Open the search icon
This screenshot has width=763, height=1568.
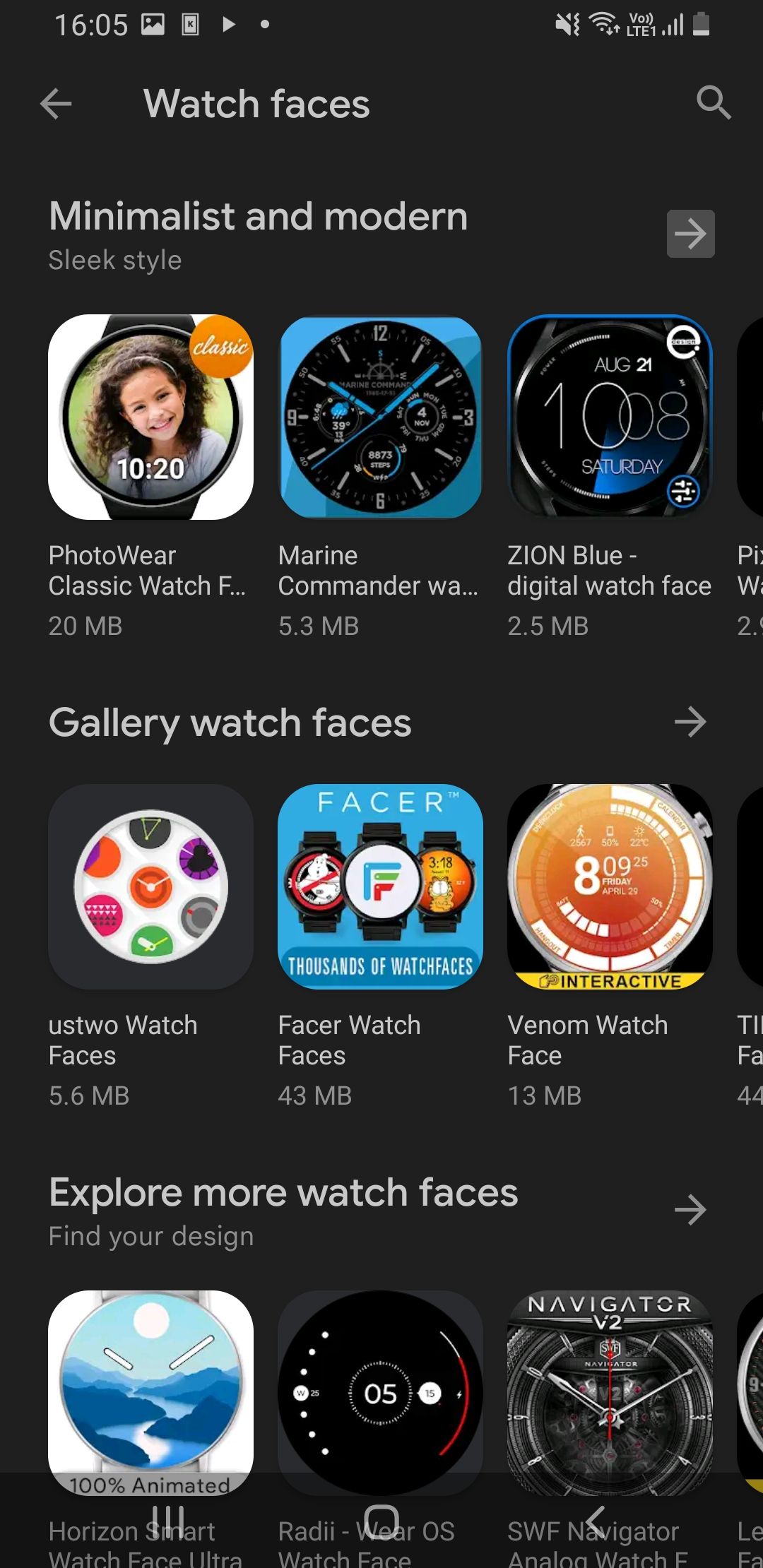pyautogui.click(x=713, y=103)
